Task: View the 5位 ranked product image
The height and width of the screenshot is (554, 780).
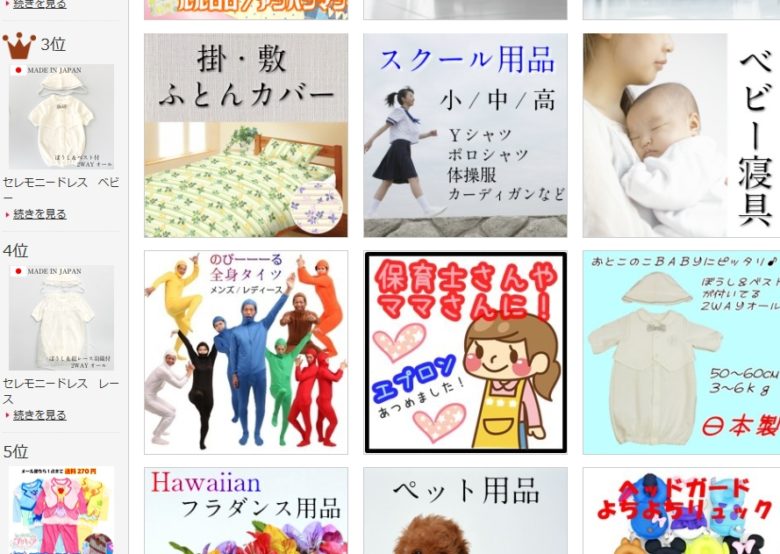Action: (61, 508)
